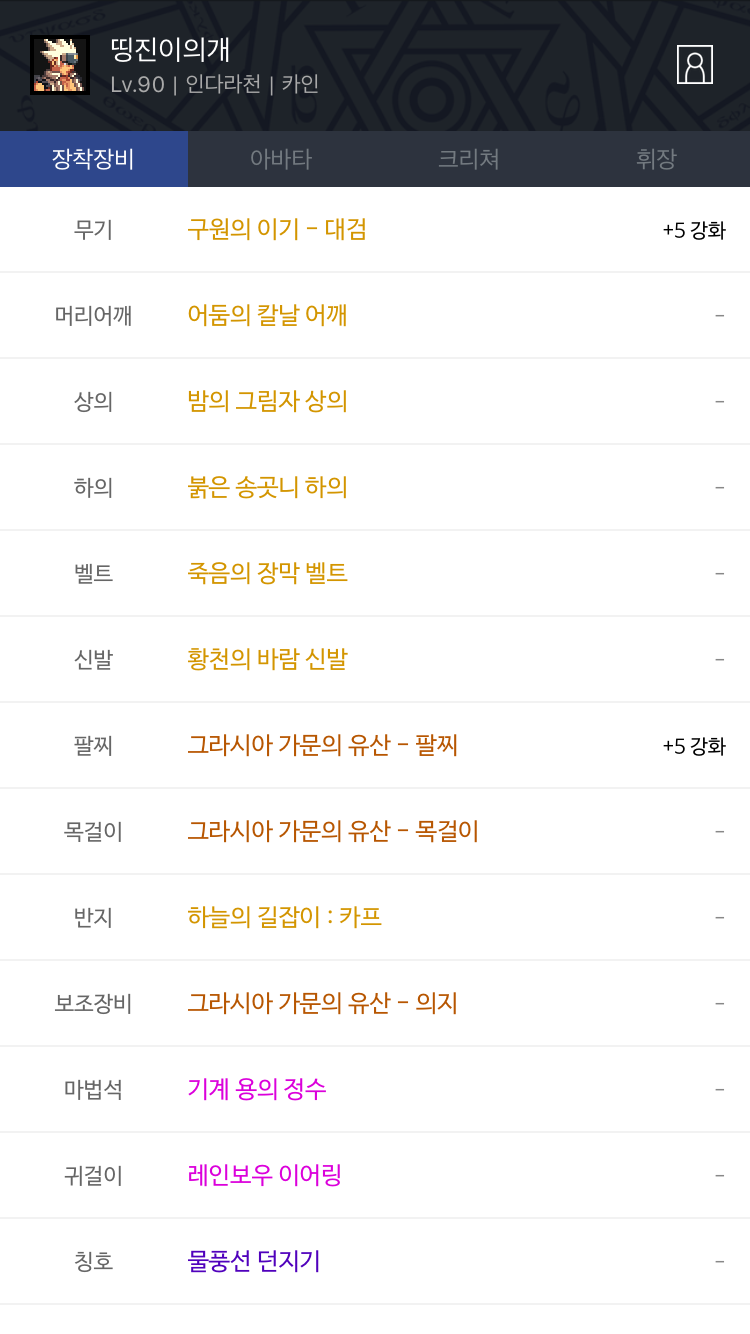
Task: Select the 장착장비 tab
Action: 94,159
